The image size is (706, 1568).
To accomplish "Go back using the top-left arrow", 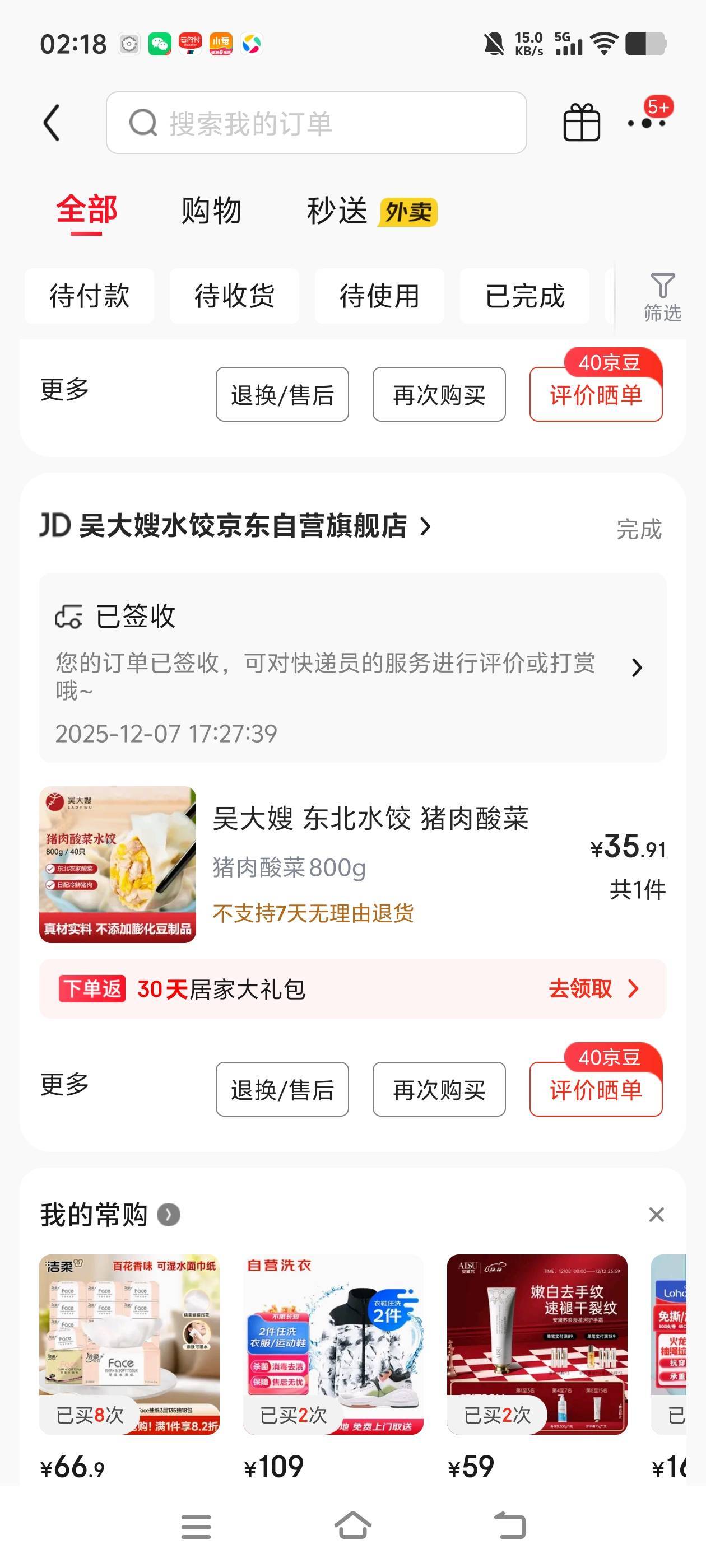I will click(x=52, y=122).
